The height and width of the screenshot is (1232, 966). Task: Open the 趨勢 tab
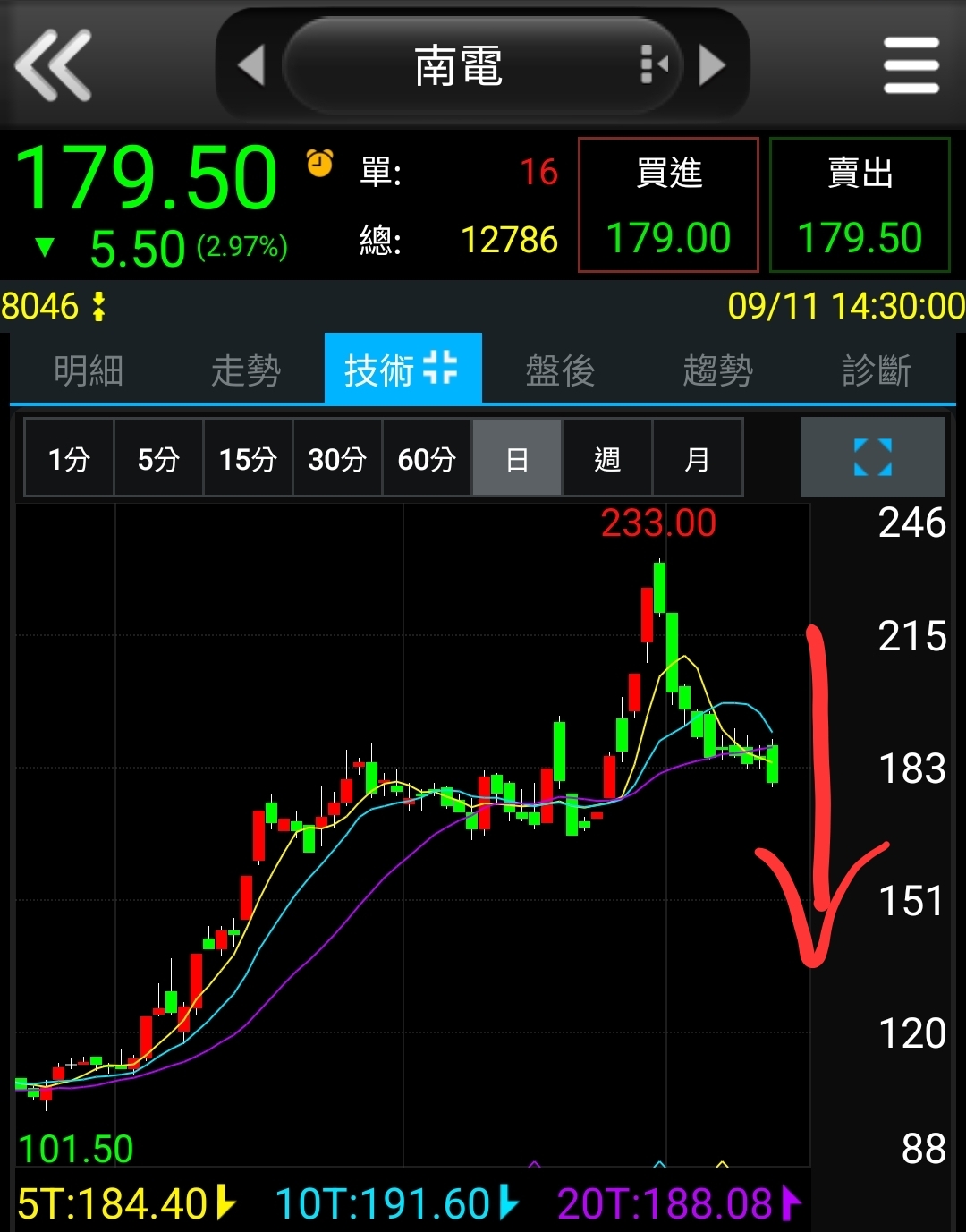click(x=718, y=370)
